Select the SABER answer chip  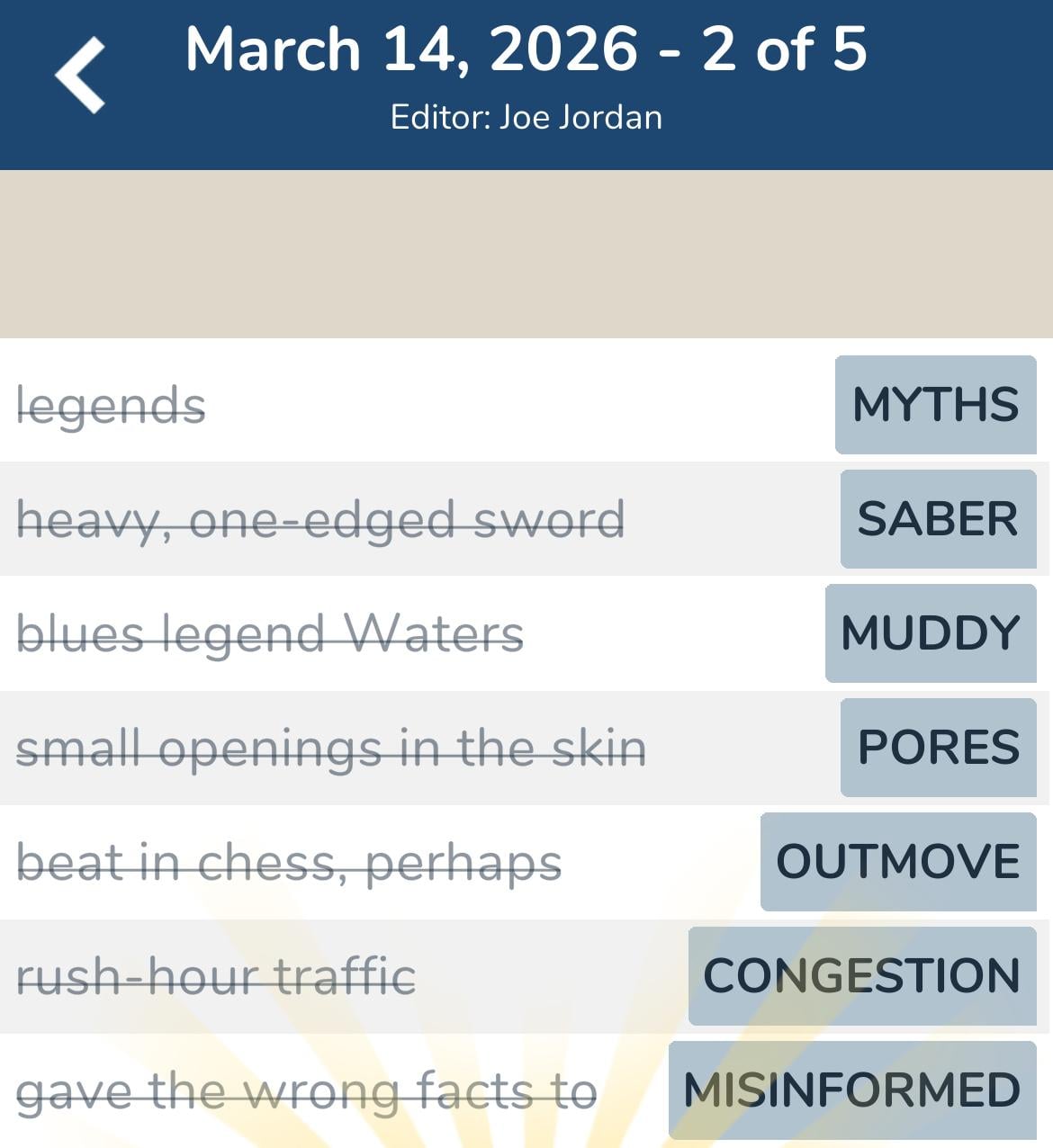(938, 519)
